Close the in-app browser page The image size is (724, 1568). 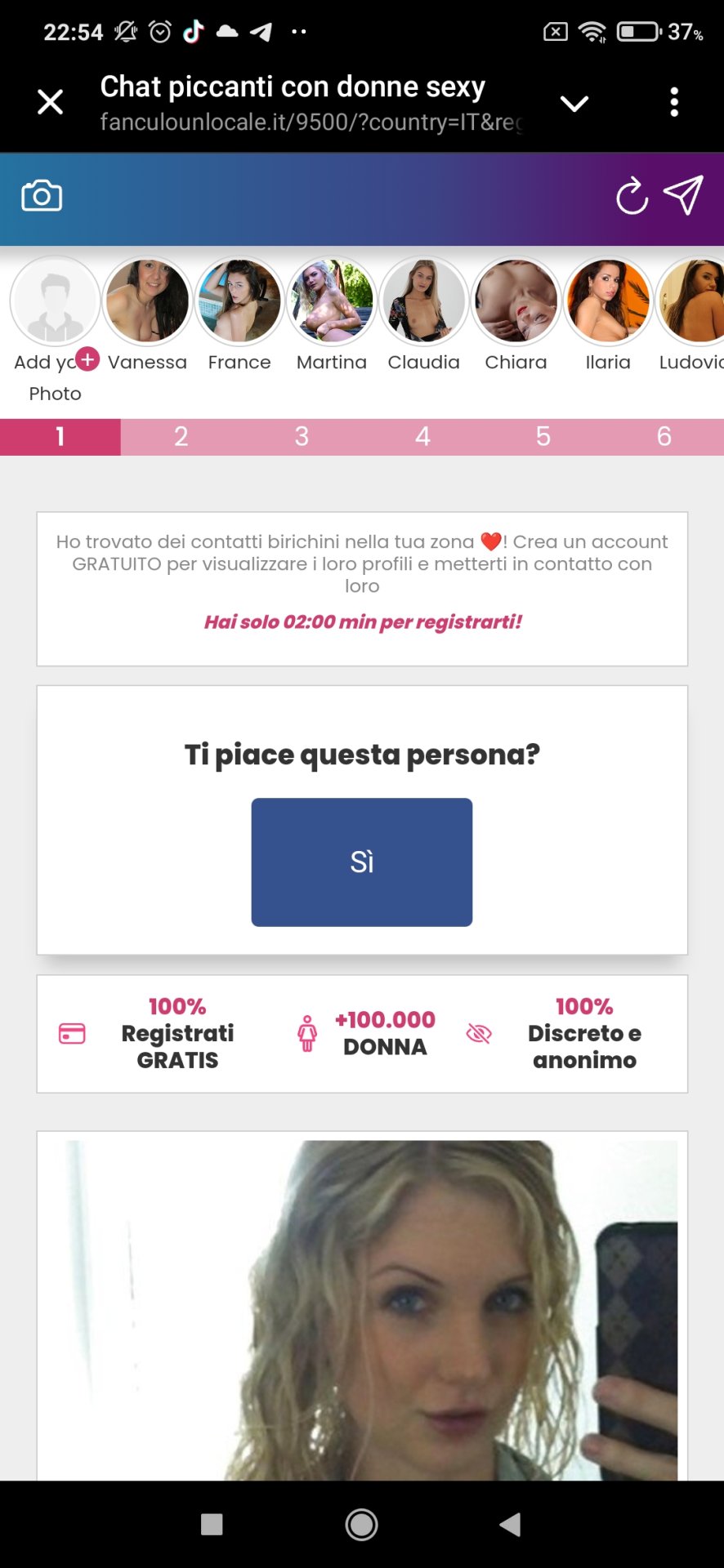tap(51, 102)
